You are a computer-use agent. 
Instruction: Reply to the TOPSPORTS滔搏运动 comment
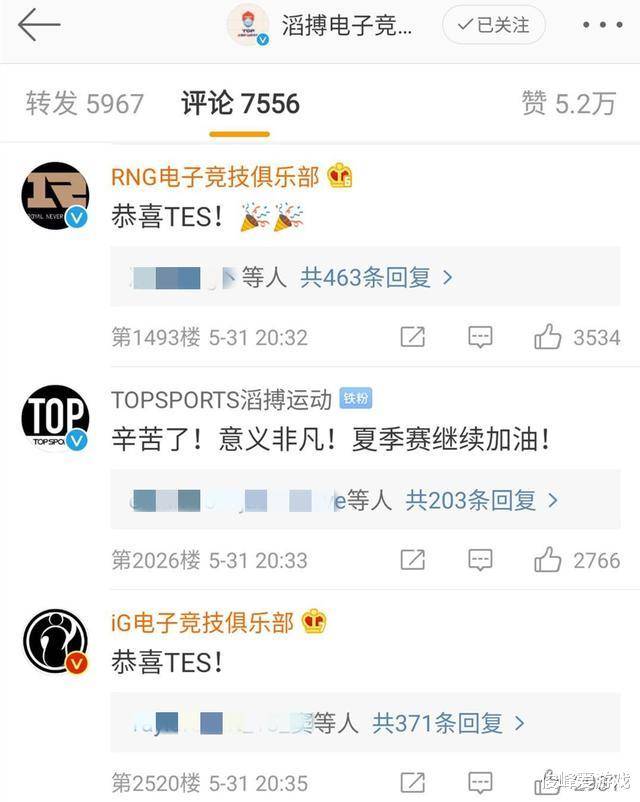480,560
